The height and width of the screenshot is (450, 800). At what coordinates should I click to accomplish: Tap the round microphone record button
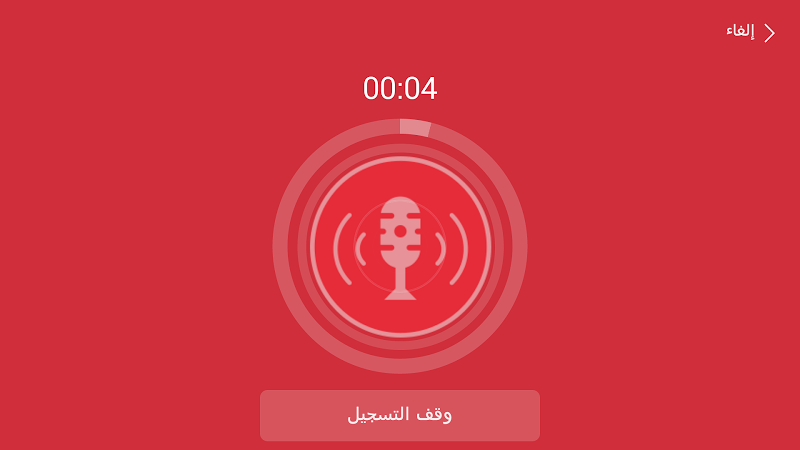tap(400, 246)
